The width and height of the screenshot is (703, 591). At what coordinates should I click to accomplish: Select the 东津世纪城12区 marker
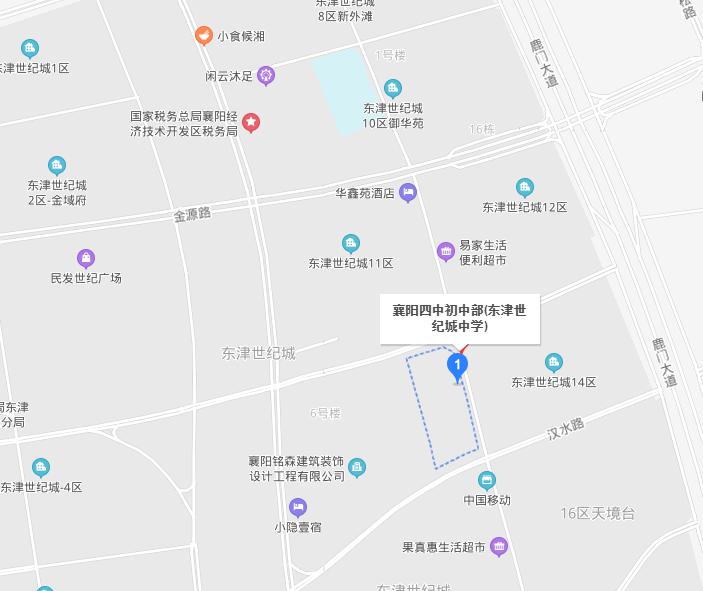click(524, 187)
